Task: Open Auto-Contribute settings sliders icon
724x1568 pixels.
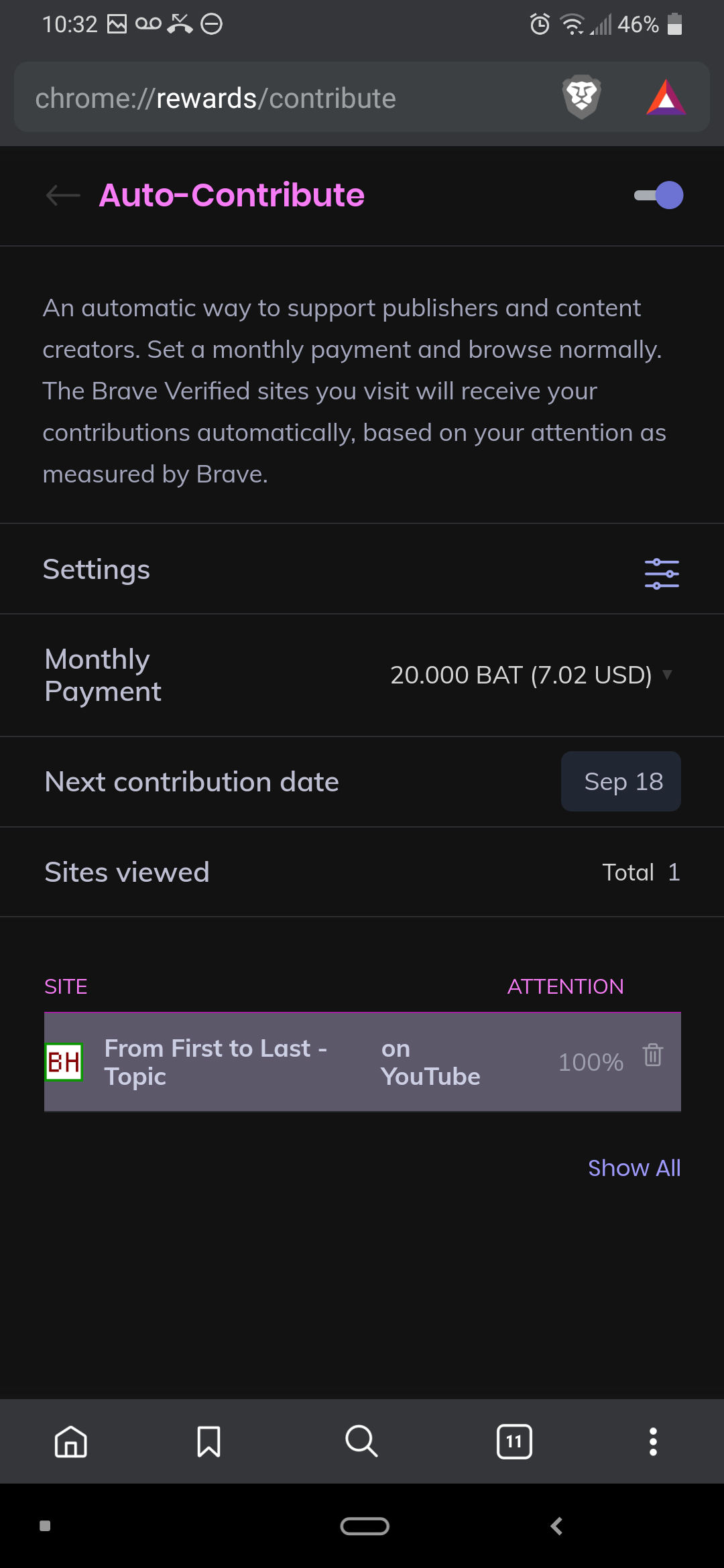Action: tap(662, 574)
